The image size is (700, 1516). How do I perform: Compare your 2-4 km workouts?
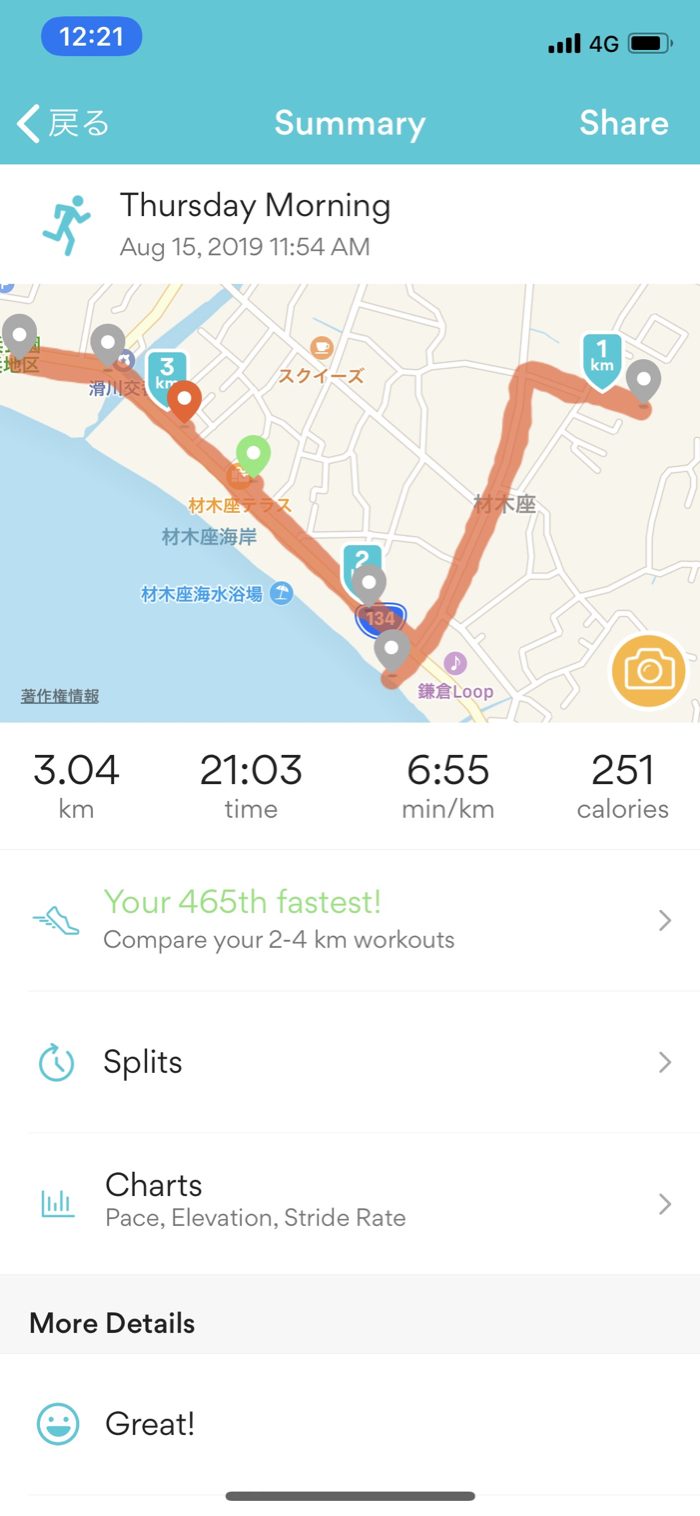coord(350,920)
